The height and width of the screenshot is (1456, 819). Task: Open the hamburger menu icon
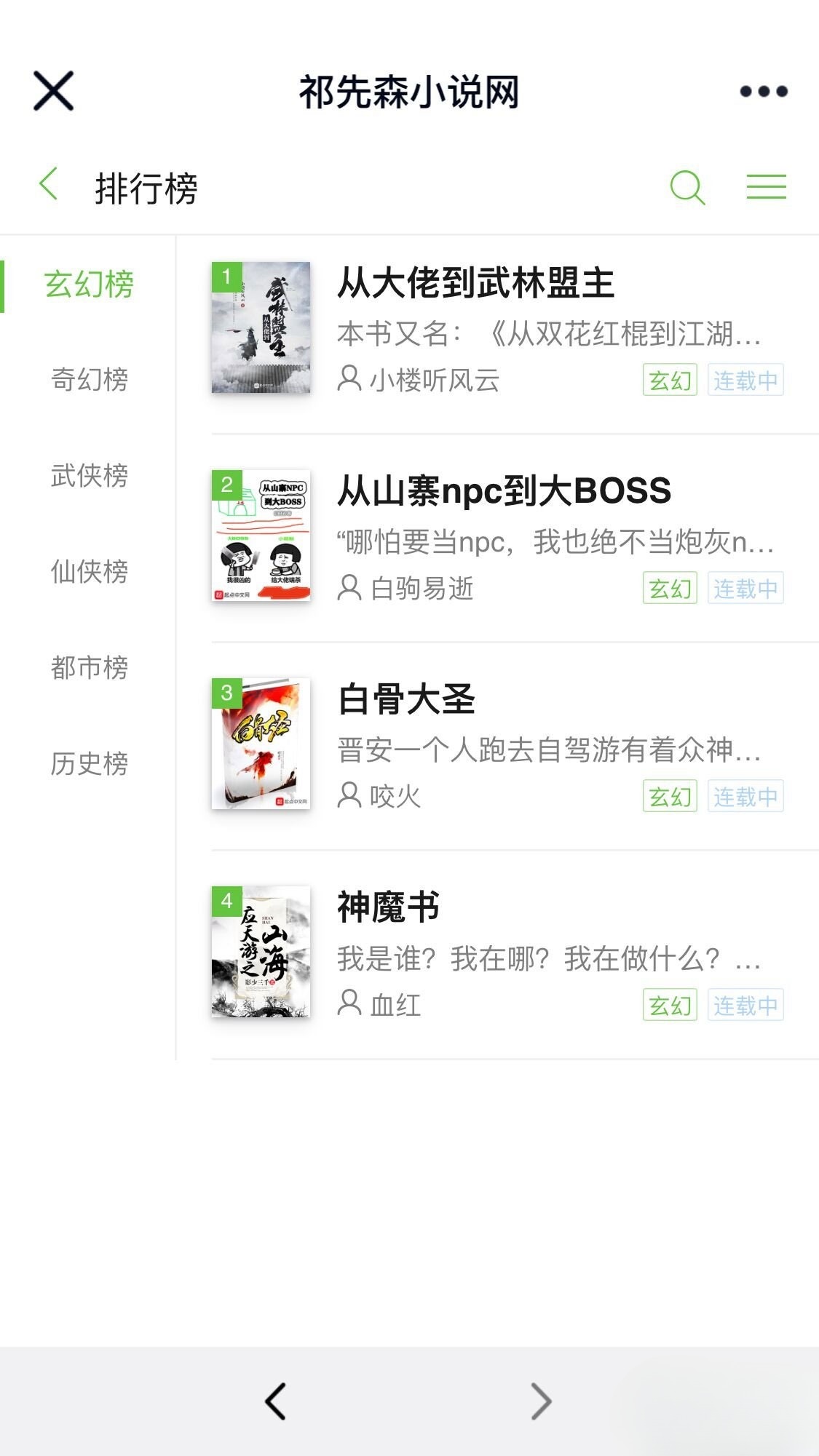pos(765,187)
